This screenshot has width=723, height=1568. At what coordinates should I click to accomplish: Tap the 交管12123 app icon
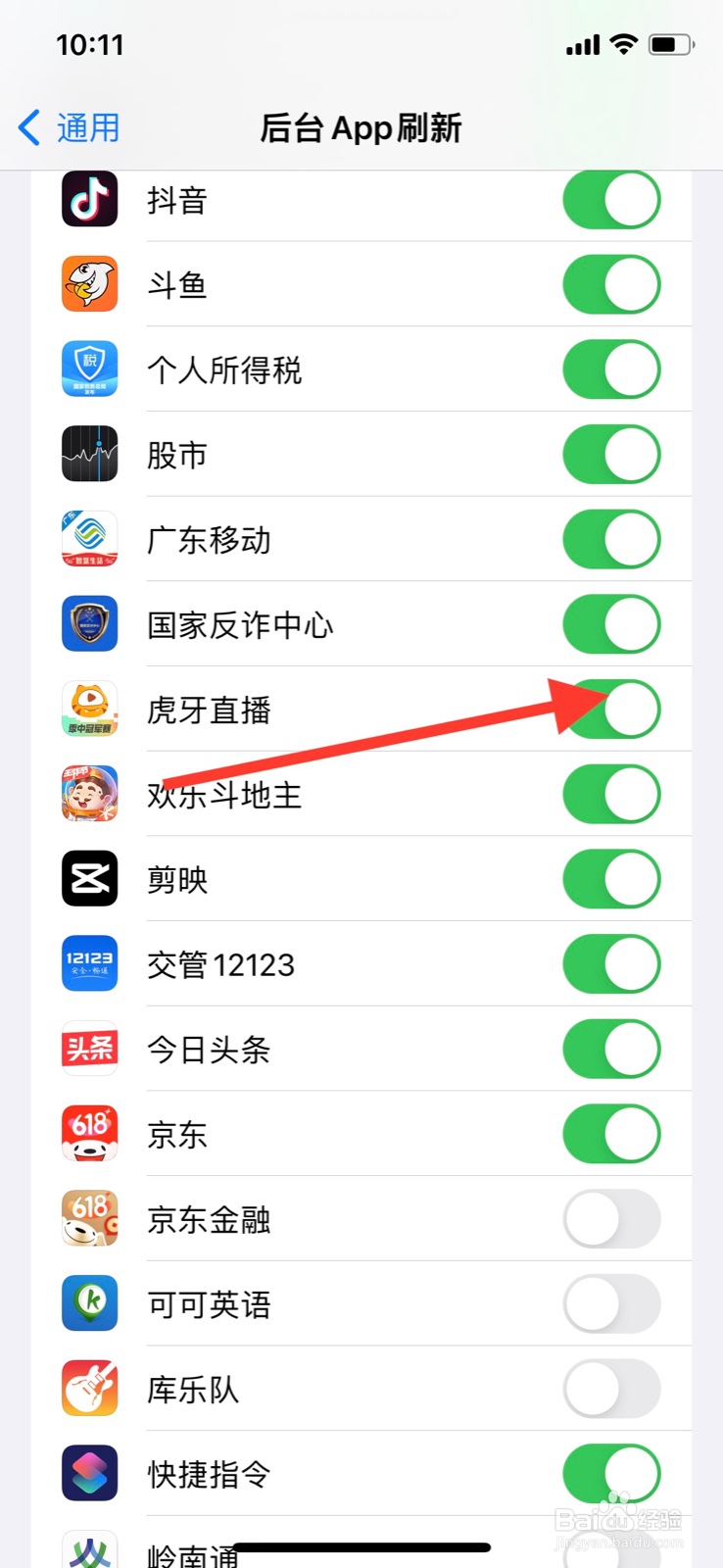pyautogui.click(x=89, y=963)
